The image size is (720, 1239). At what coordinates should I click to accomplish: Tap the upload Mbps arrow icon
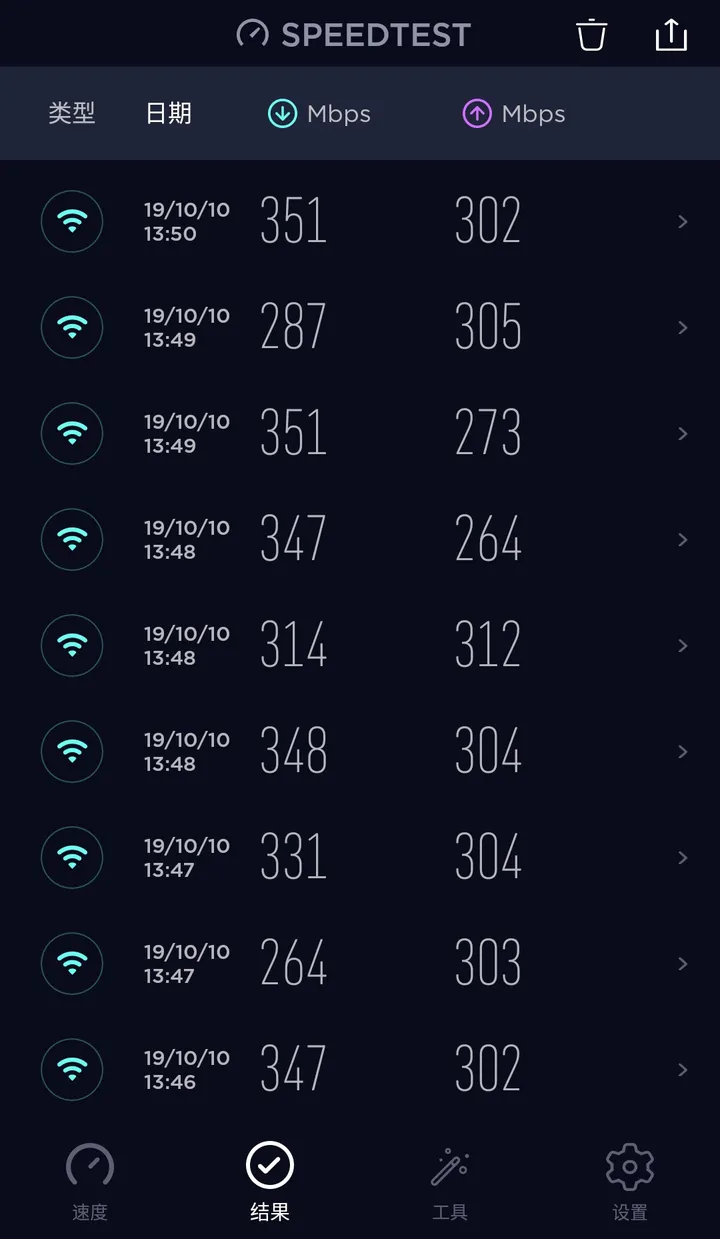pos(477,113)
